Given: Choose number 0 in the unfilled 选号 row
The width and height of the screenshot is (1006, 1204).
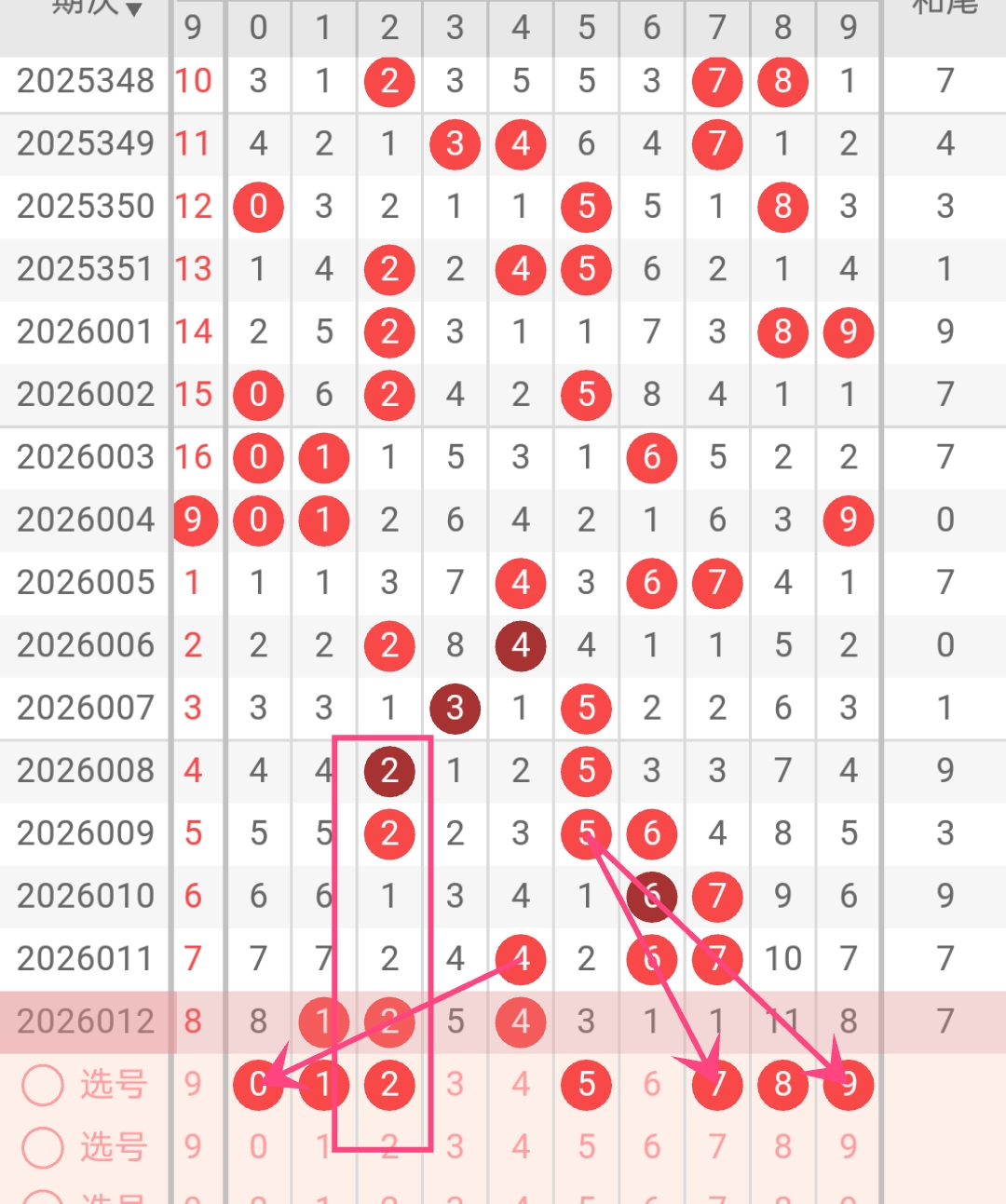Looking at the screenshot, I should [258, 1147].
